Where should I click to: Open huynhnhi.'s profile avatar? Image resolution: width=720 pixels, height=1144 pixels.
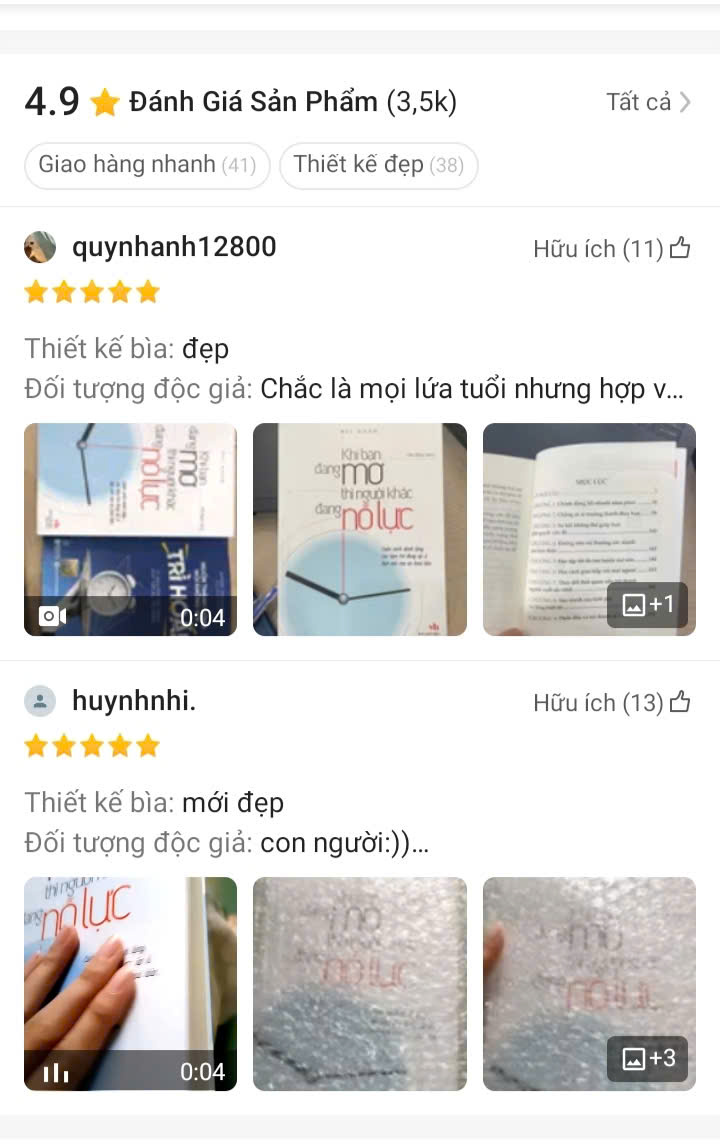pyautogui.click(x=40, y=701)
